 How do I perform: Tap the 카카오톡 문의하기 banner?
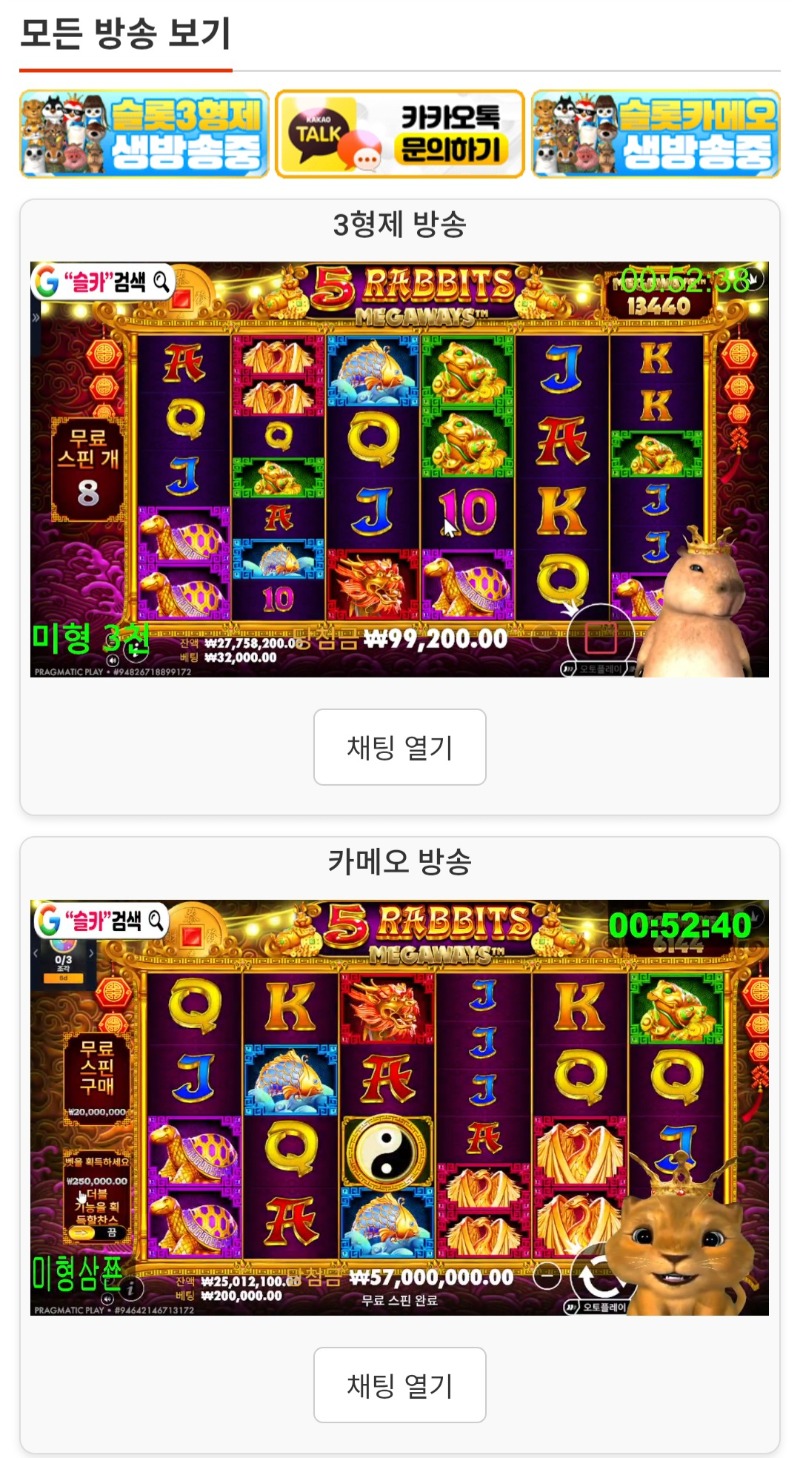(400, 134)
